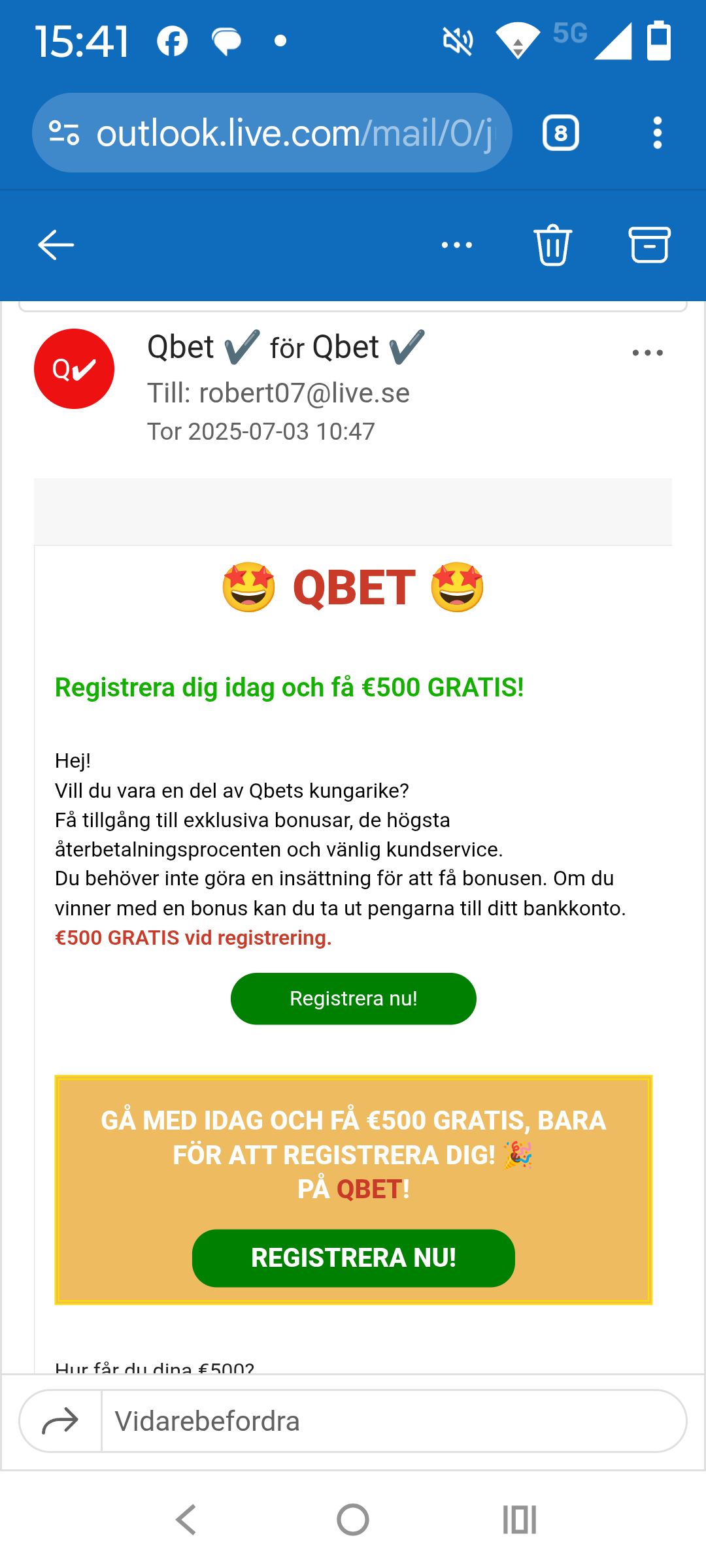Go back to the inbox list

[x=56, y=245]
